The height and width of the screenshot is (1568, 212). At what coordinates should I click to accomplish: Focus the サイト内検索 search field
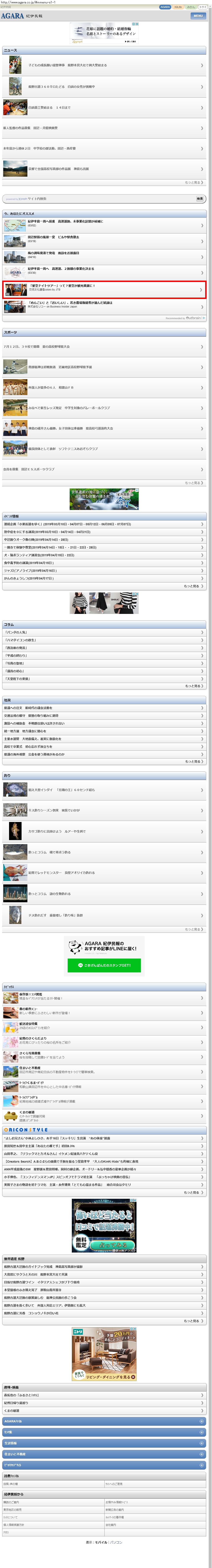coord(98,198)
